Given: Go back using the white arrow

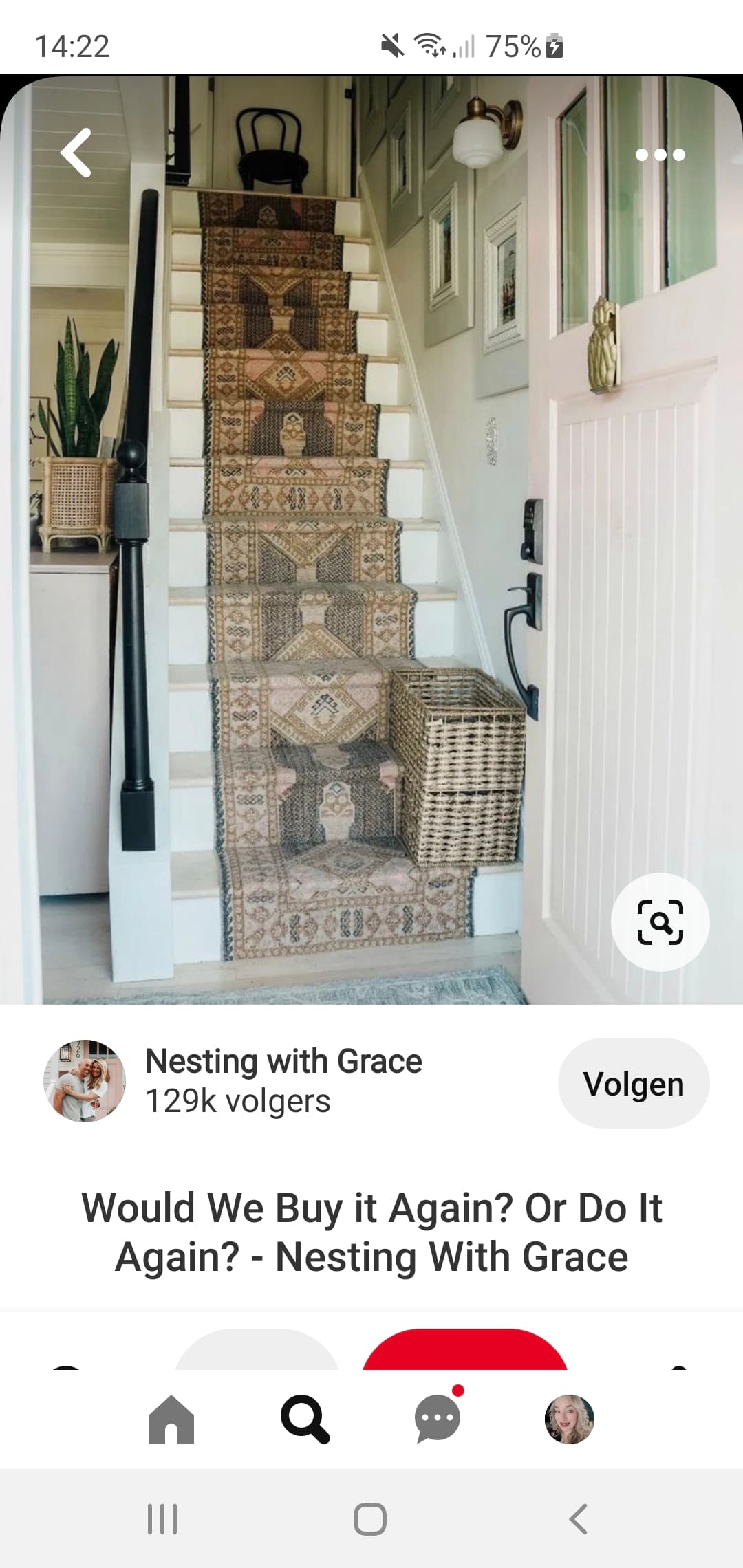Looking at the screenshot, I should click(x=76, y=153).
